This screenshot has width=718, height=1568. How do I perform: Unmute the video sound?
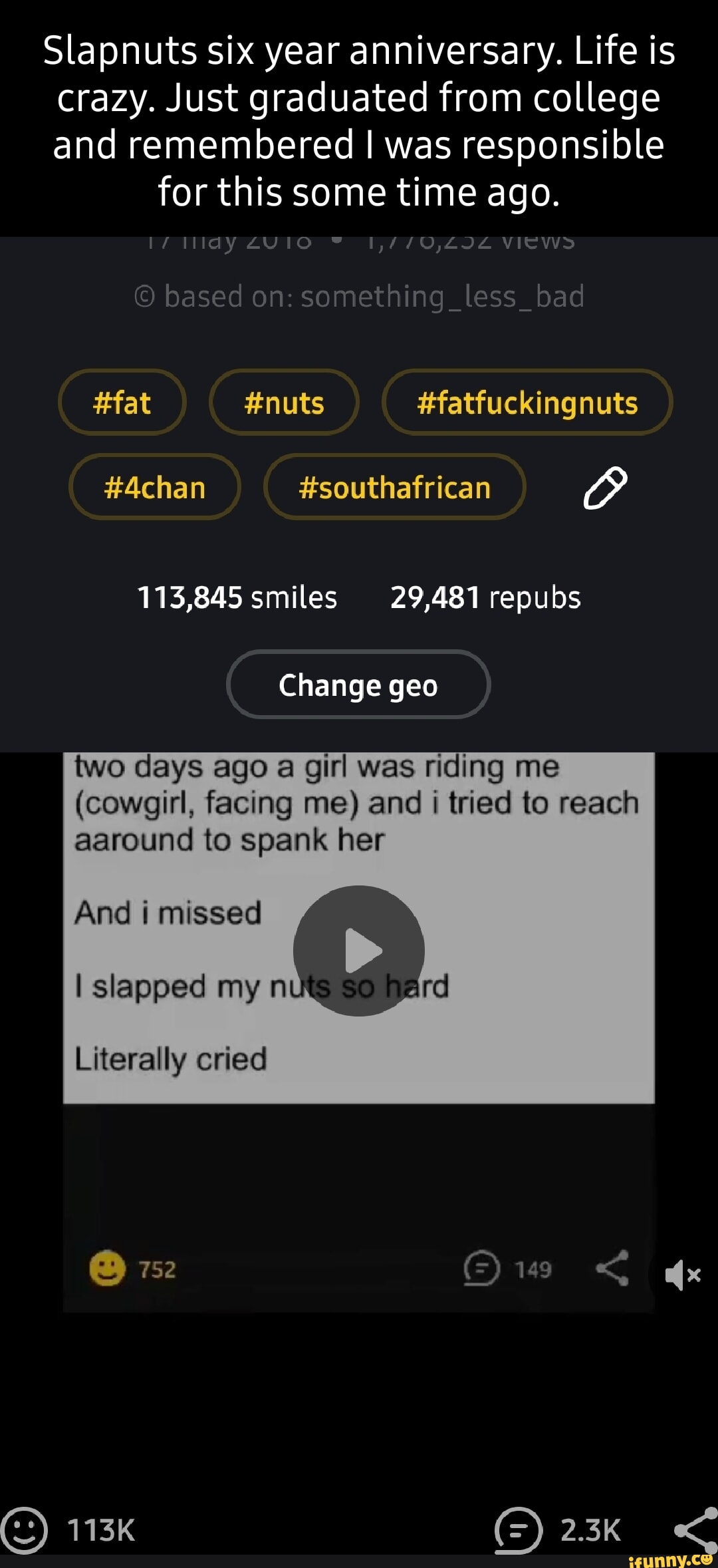click(x=683, y=1275)
